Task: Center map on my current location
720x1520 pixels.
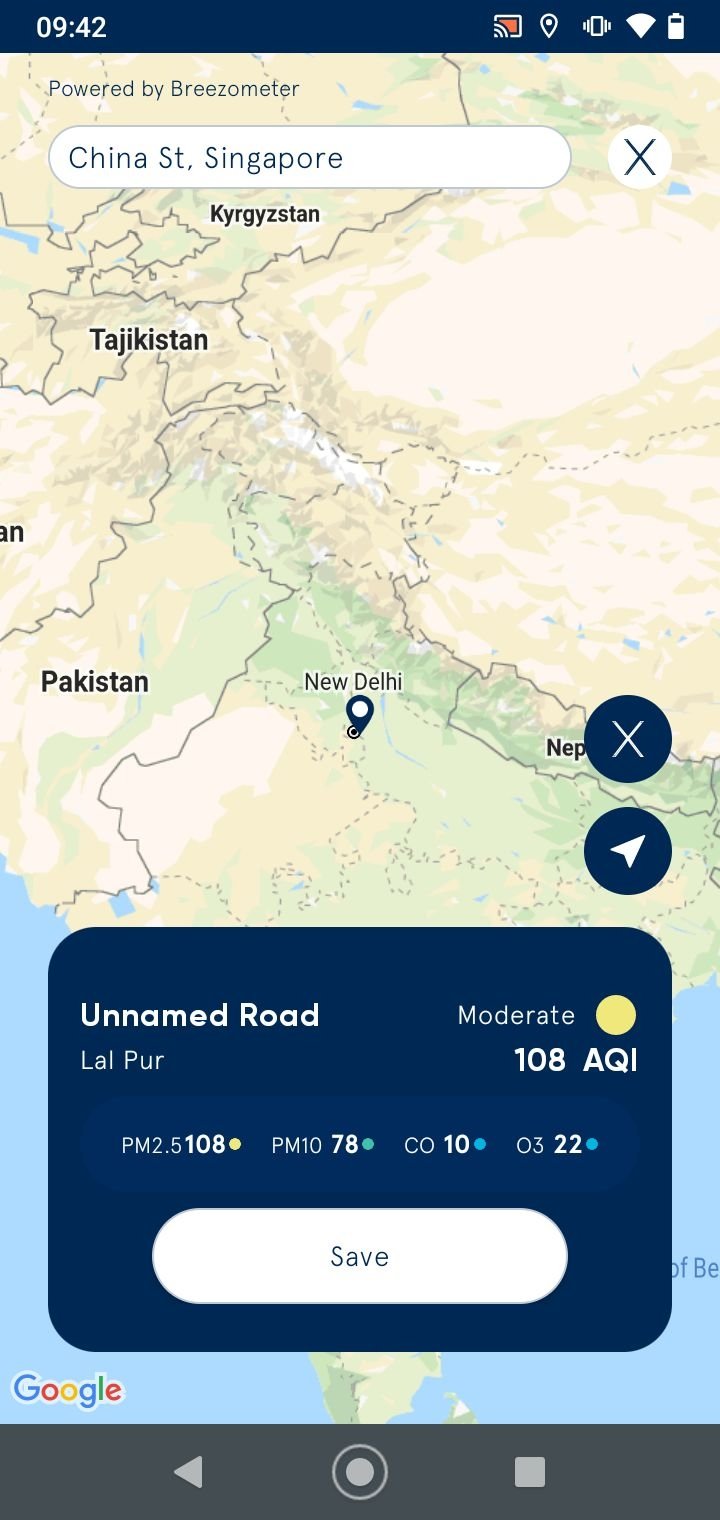Action: (x=628, y=851)
